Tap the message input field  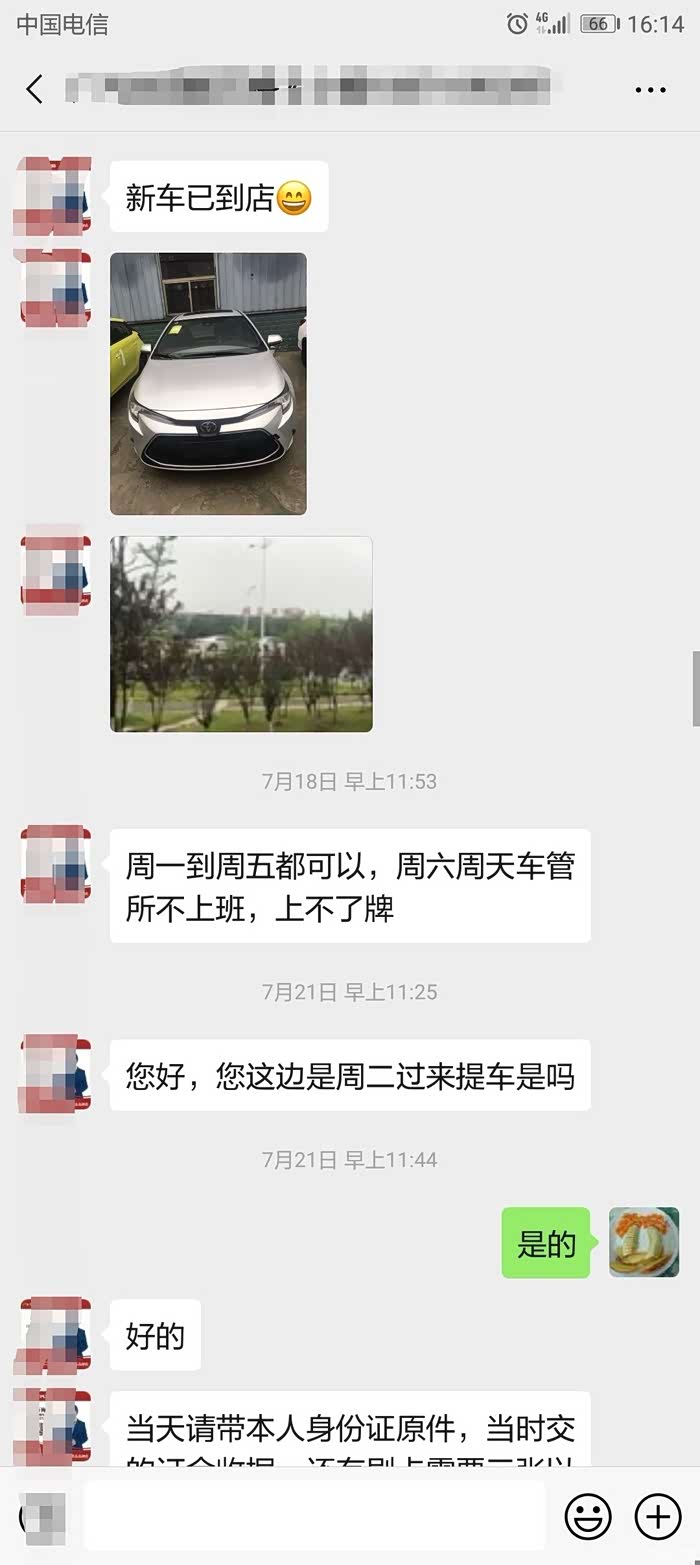tap(314, 1515)
